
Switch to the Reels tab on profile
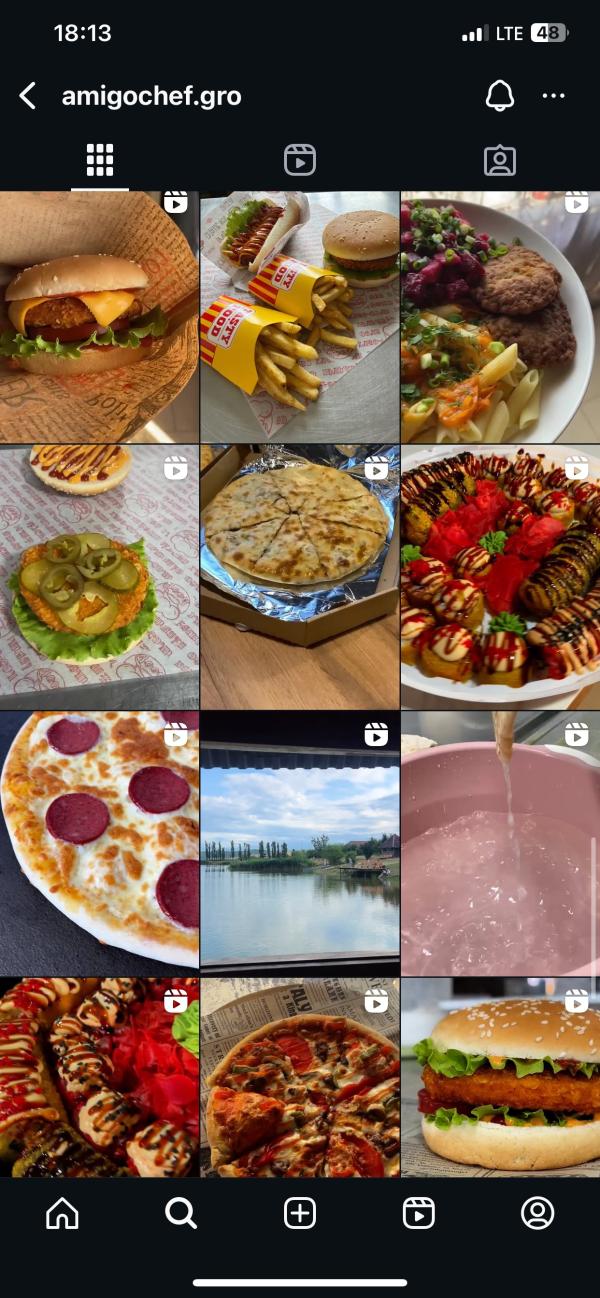300,160
